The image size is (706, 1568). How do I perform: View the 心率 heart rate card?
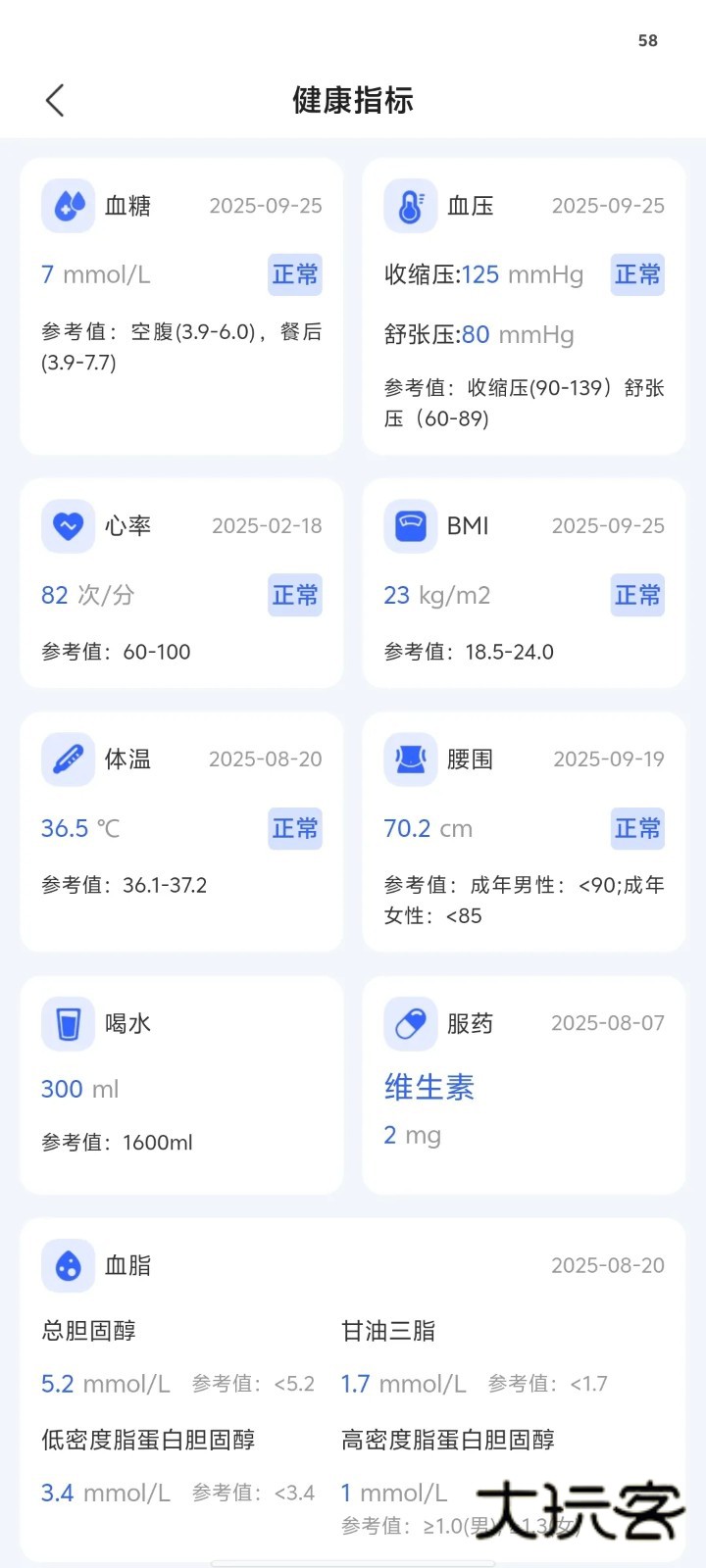coord(181,583)
